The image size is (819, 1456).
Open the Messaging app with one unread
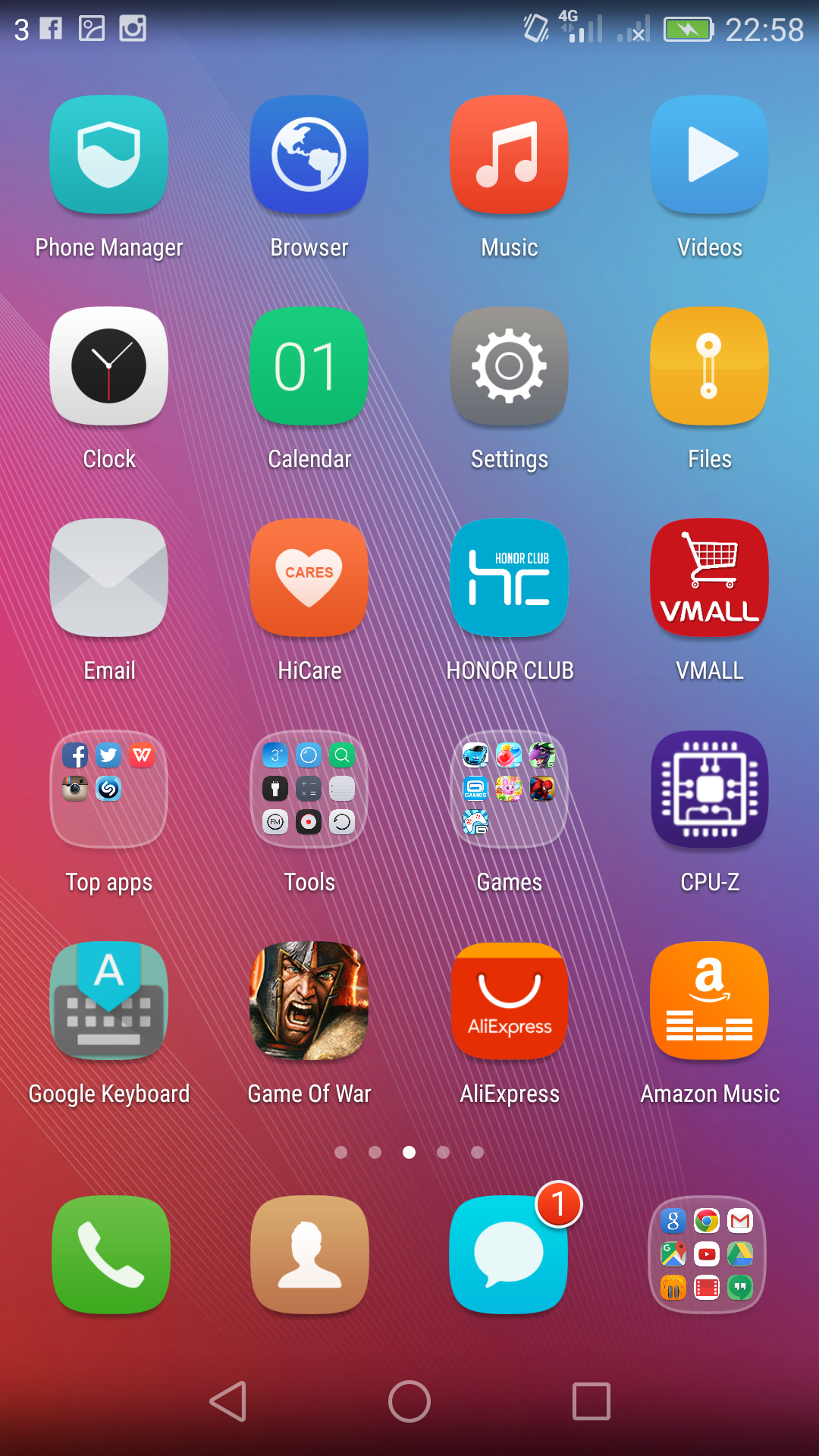508,1254
